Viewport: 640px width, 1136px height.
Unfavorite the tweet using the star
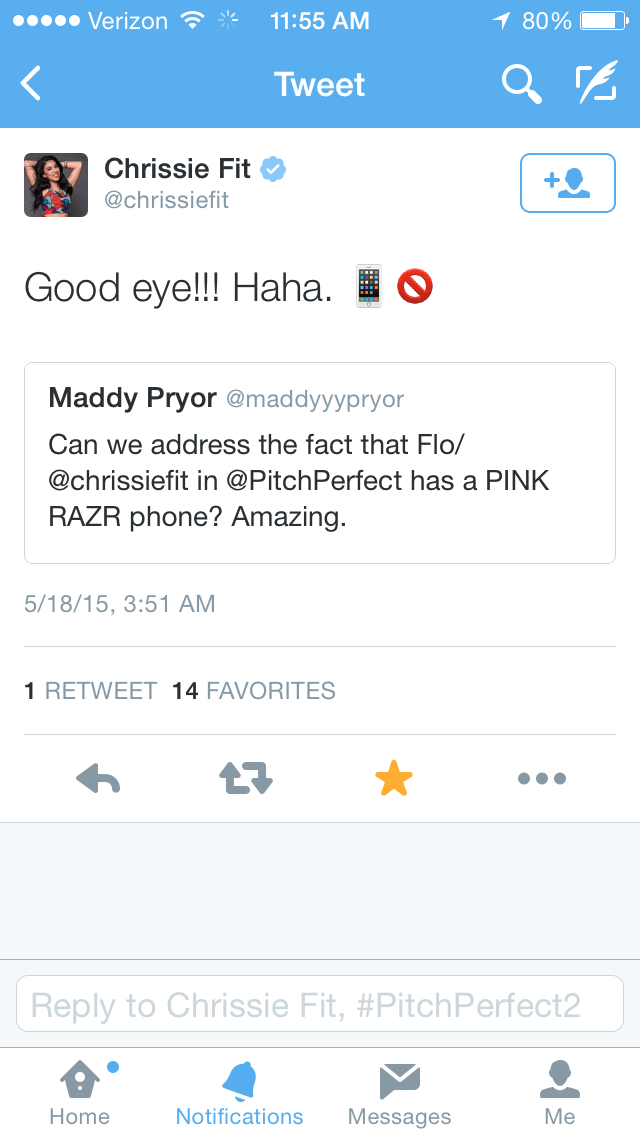tap(394, 777)
